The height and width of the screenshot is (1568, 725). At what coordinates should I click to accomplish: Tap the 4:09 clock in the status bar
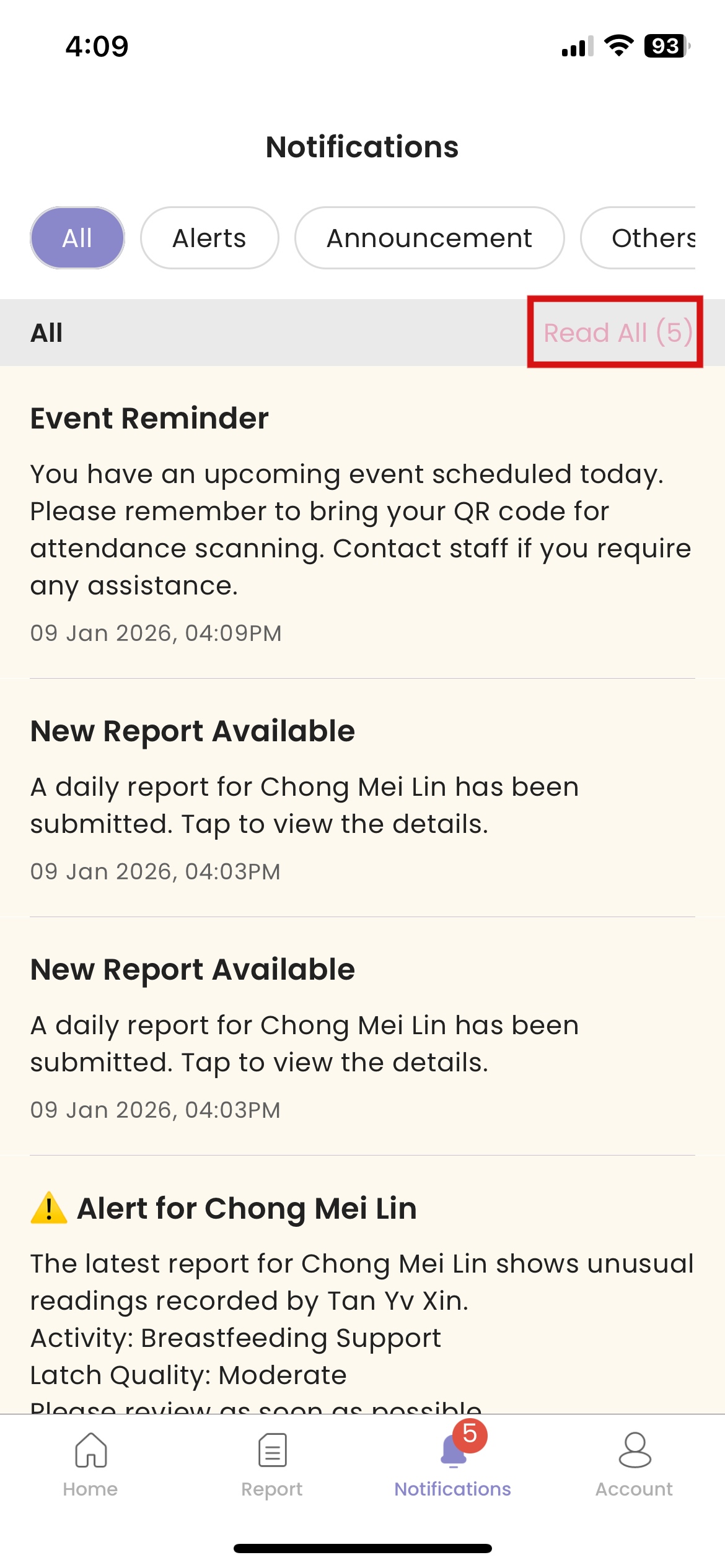(x=97, y=45)
